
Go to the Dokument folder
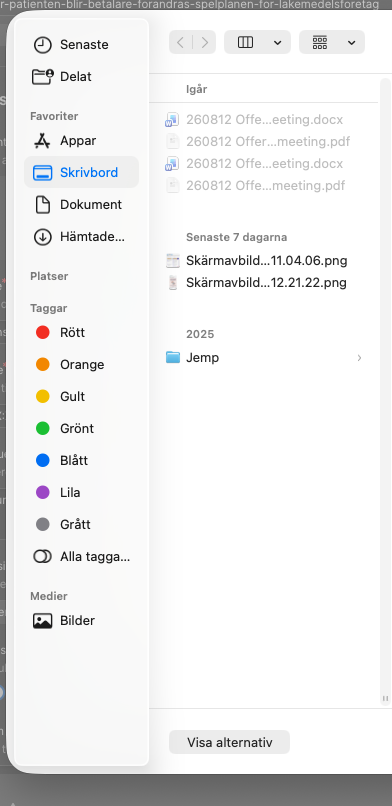tap(81, 205)
